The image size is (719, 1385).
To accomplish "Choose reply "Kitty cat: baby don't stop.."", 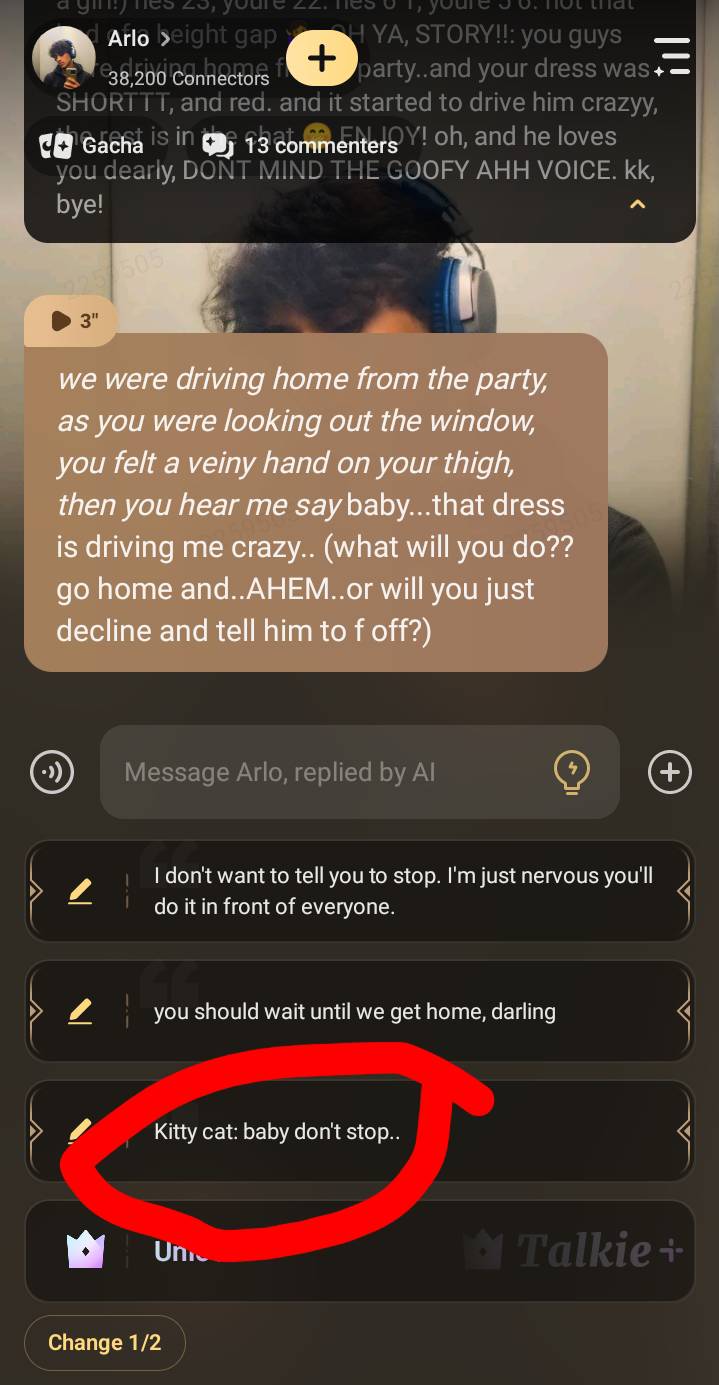I will point(277,1132).
